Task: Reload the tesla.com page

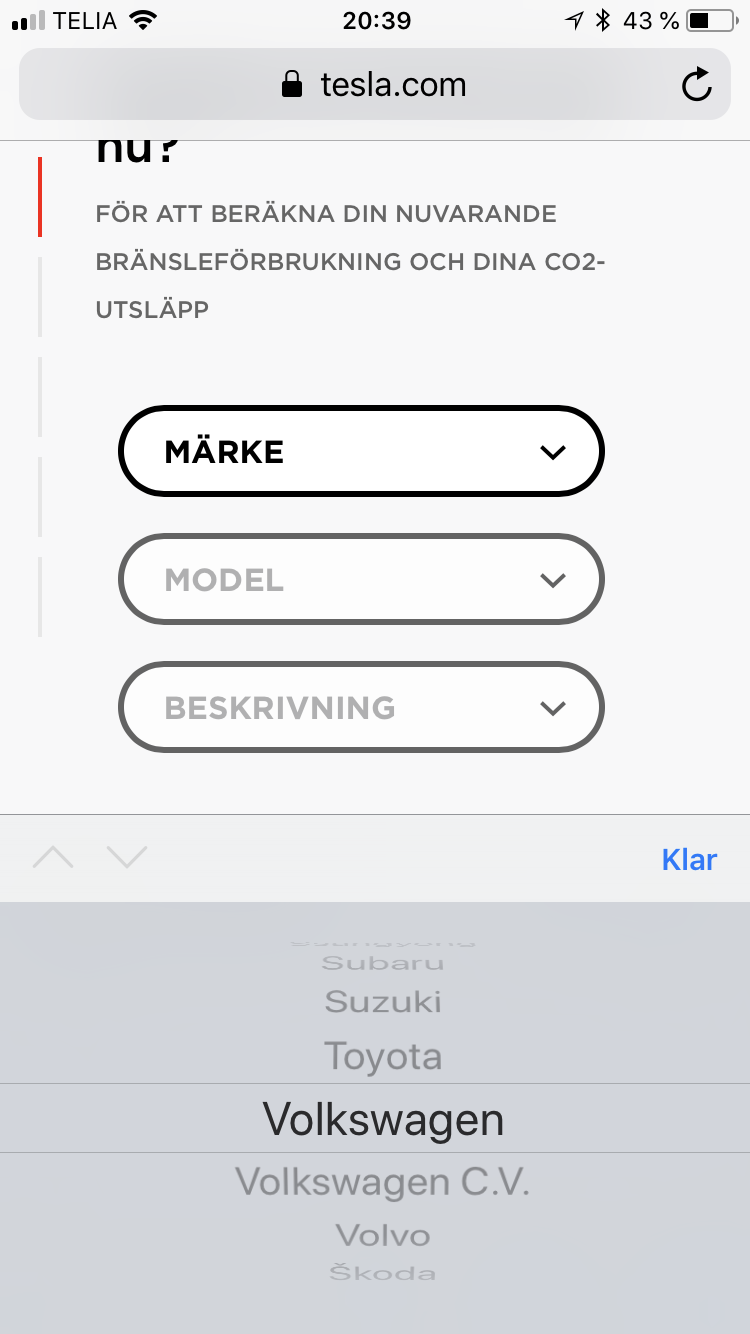Action: point(697,85)
